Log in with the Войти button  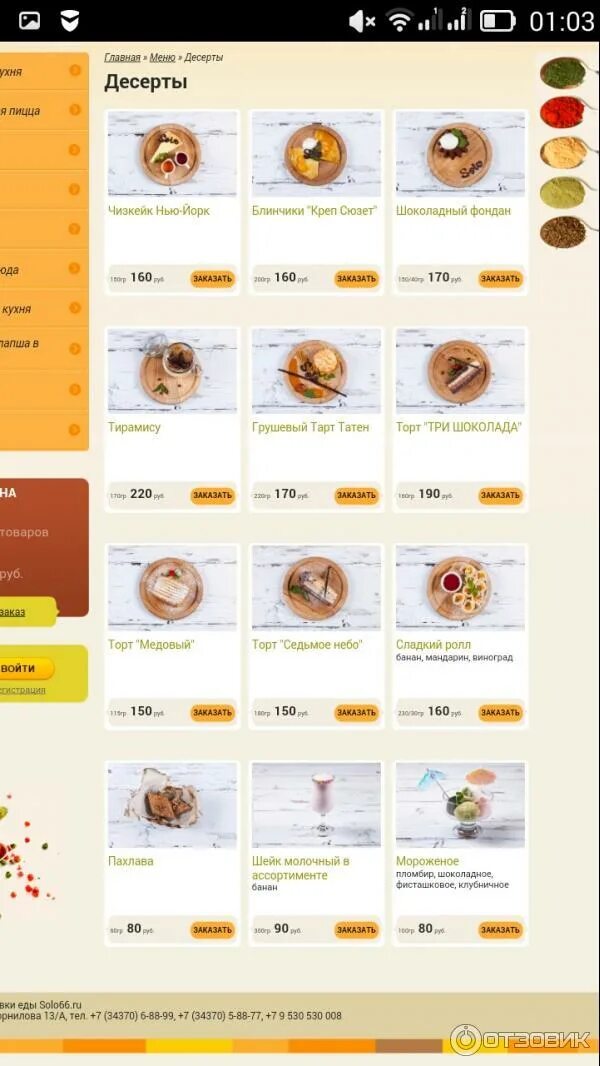pyautogui.click(x=22, y=668)
